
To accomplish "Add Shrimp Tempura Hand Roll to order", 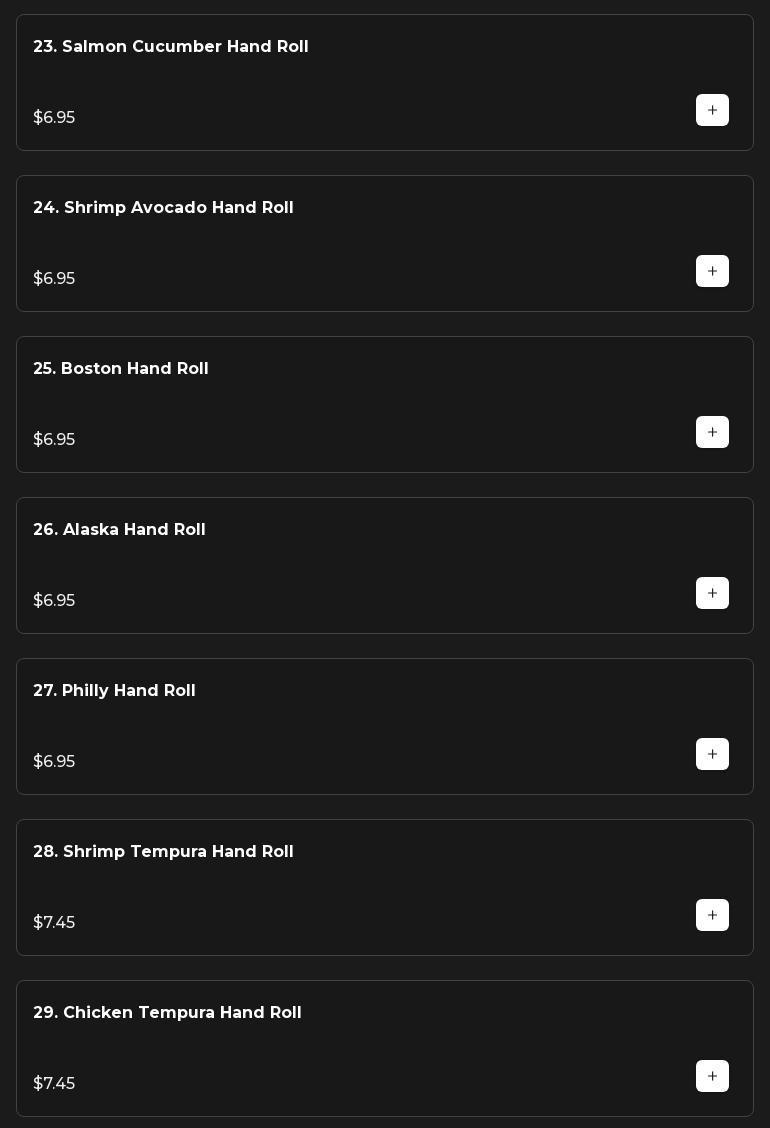I will click(x=712, y=915).
